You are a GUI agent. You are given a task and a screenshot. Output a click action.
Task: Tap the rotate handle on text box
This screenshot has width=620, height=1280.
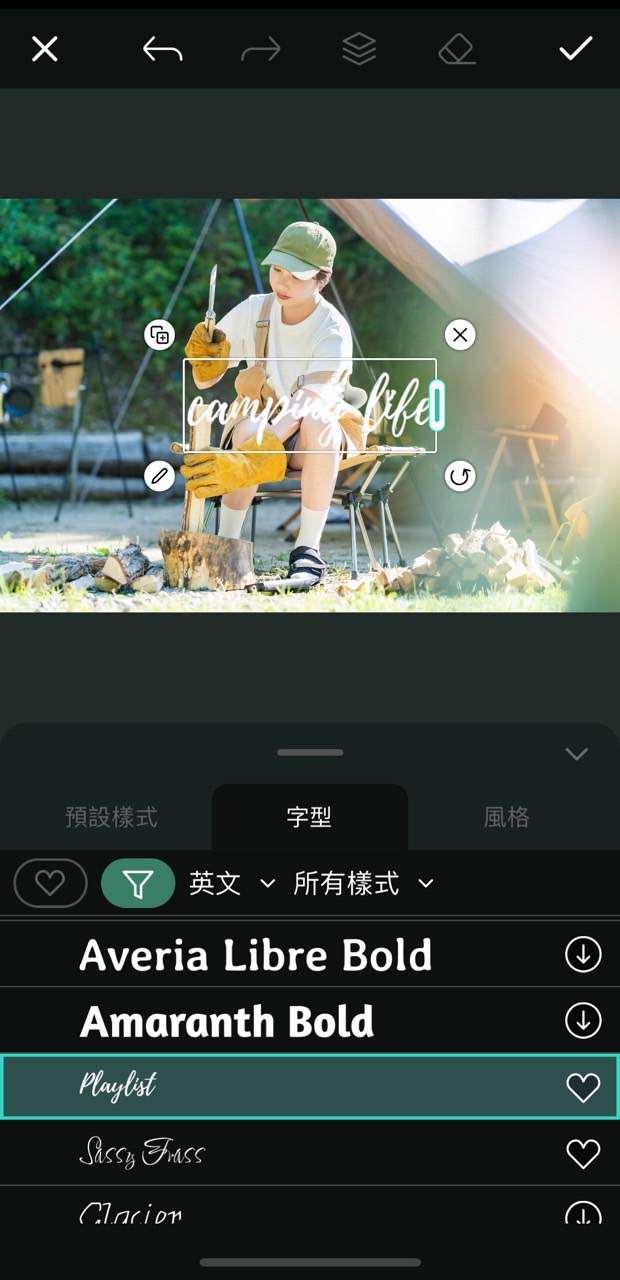click(x=460, y=476)
